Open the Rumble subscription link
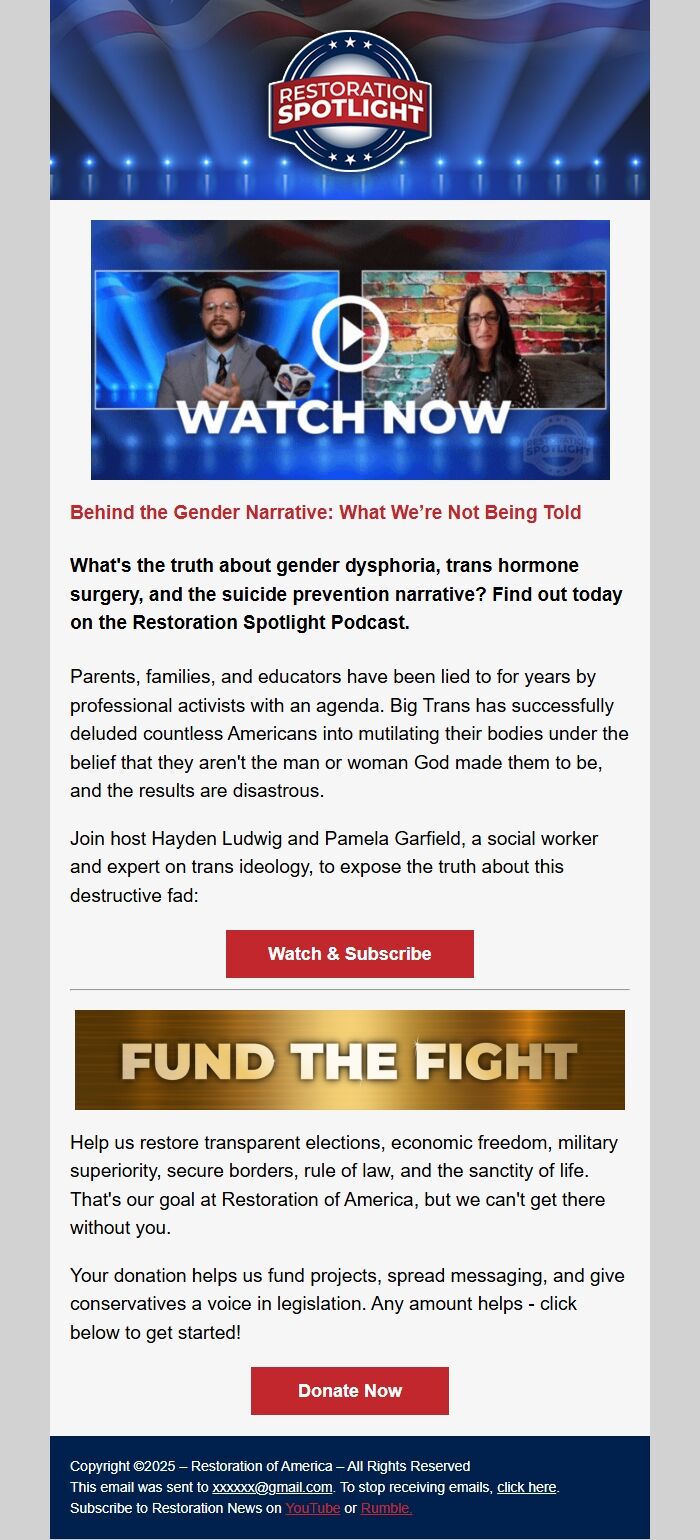Image resolution: width=700 pixels, height=1540 pixels. (386, 1508)
